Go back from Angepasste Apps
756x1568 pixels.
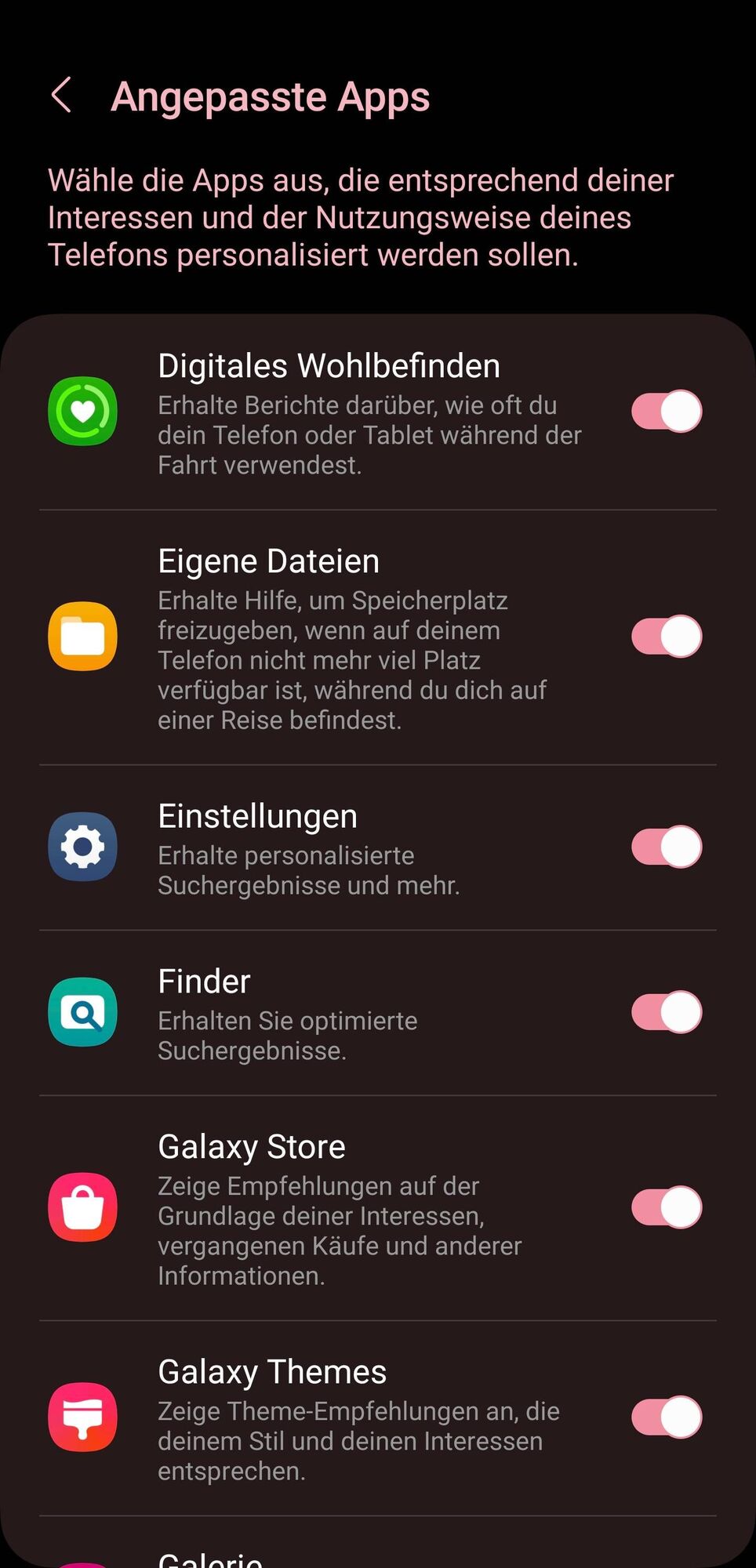tap(61, 96)
